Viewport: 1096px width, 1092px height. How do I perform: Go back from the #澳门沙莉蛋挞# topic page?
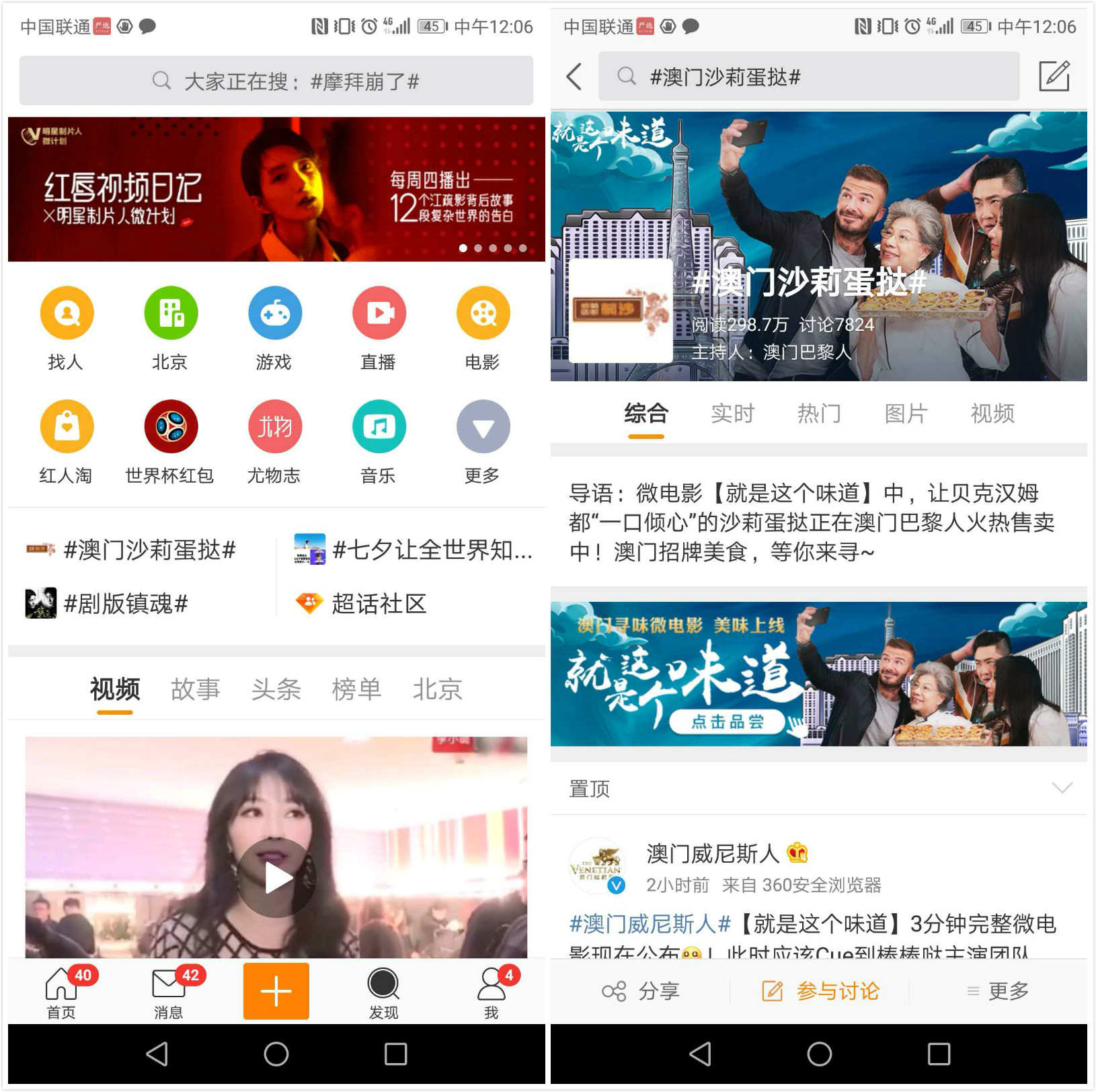click(574, 77)
